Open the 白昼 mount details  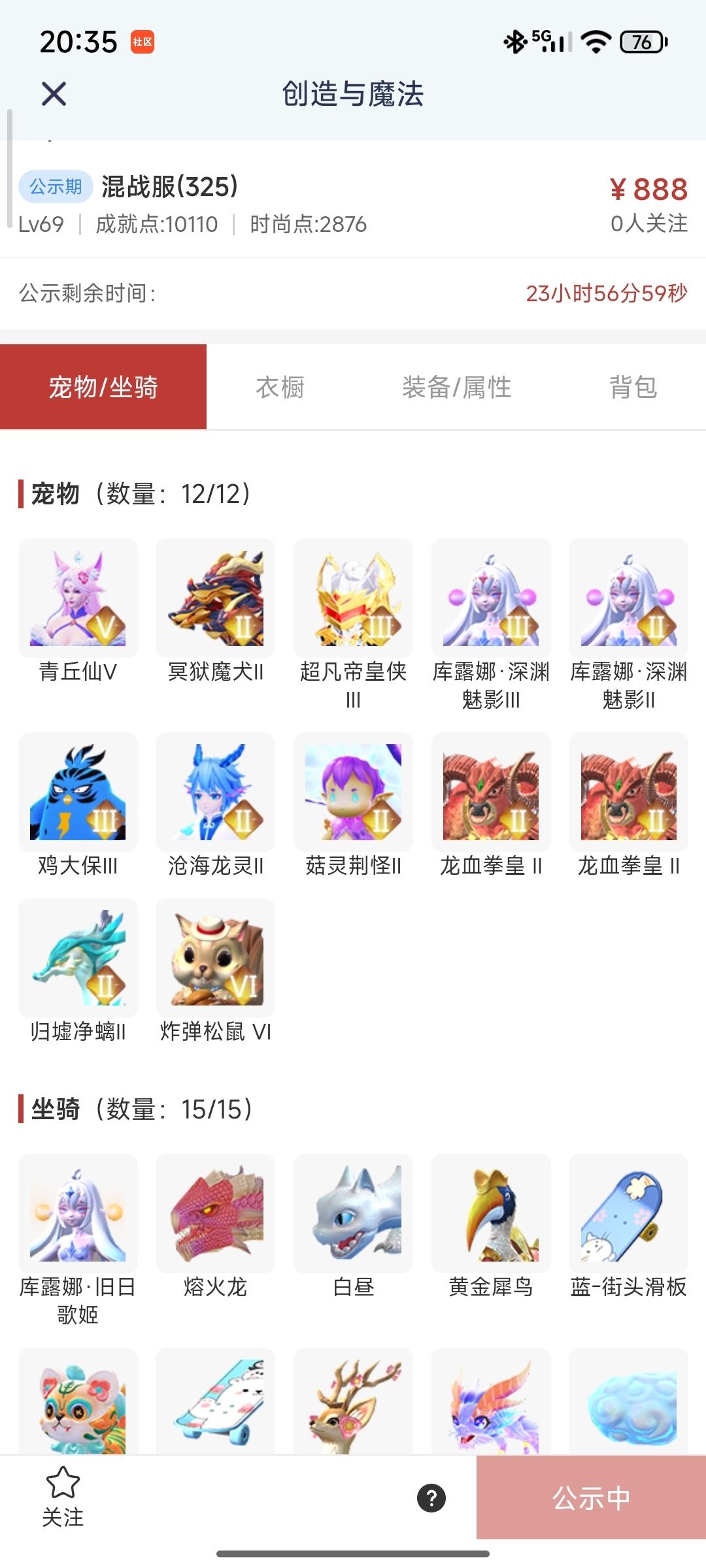click(x=353, y=1212)
